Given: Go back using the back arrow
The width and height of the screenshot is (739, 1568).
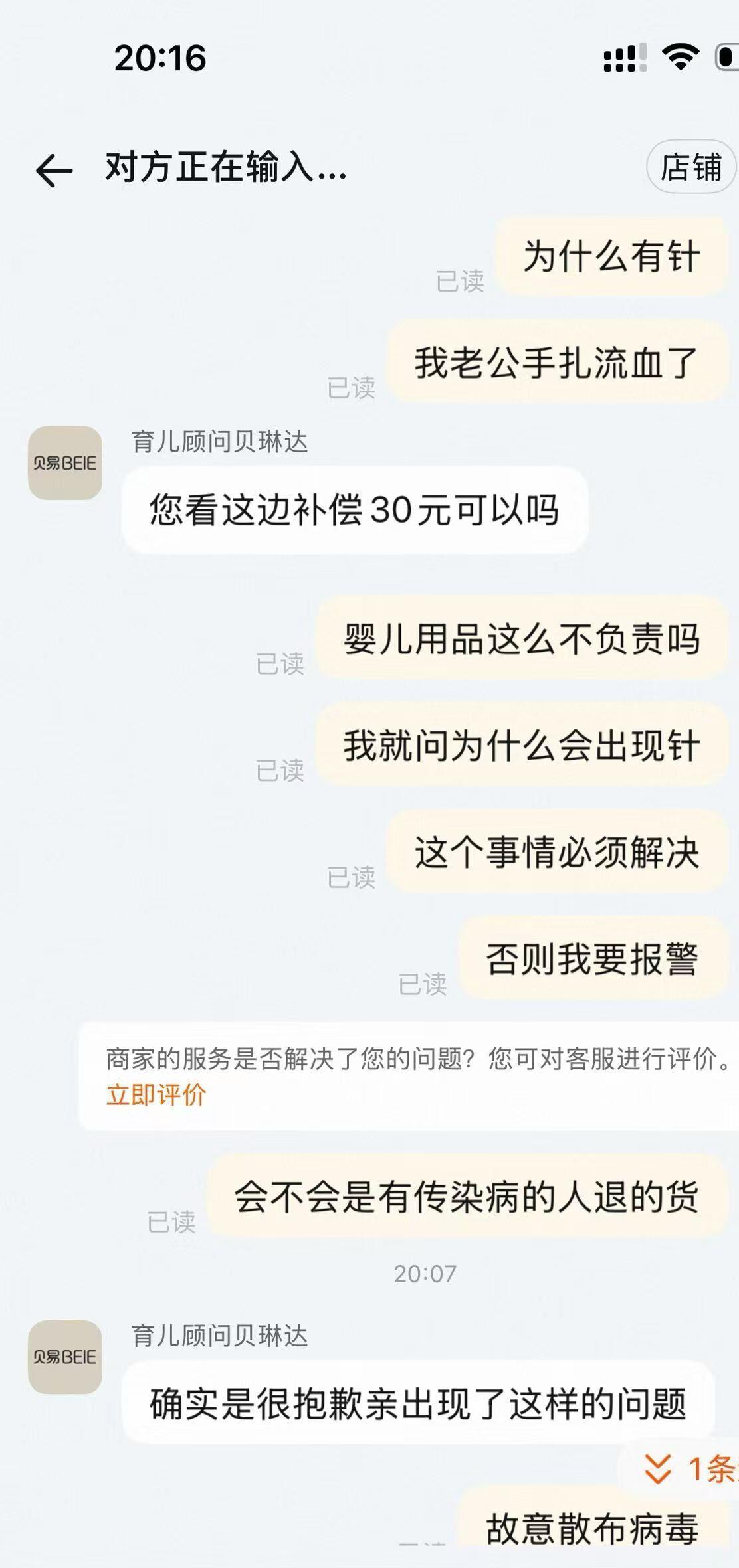Looking at the screenshot, I should (x=54, y=170).
